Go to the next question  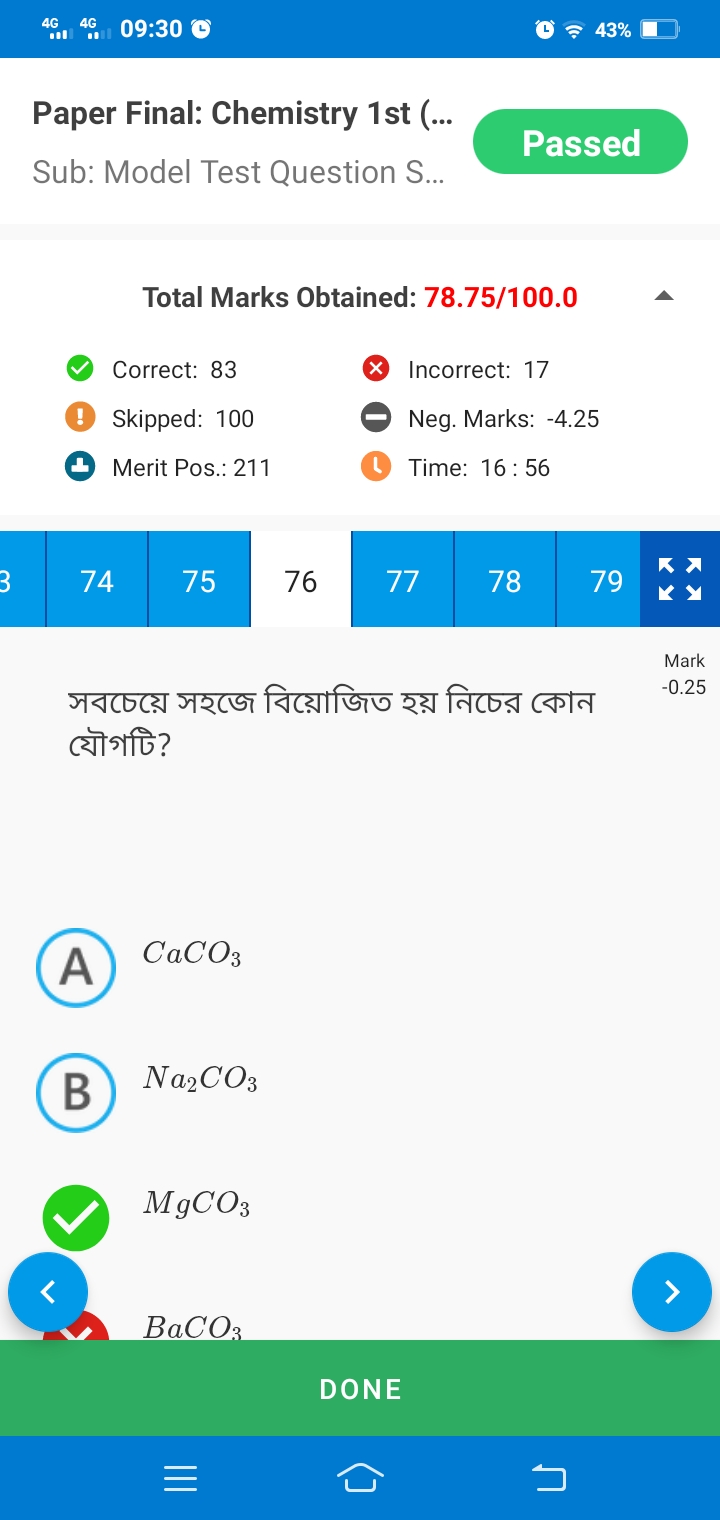pyautogui.click(x=672, y=1292)
